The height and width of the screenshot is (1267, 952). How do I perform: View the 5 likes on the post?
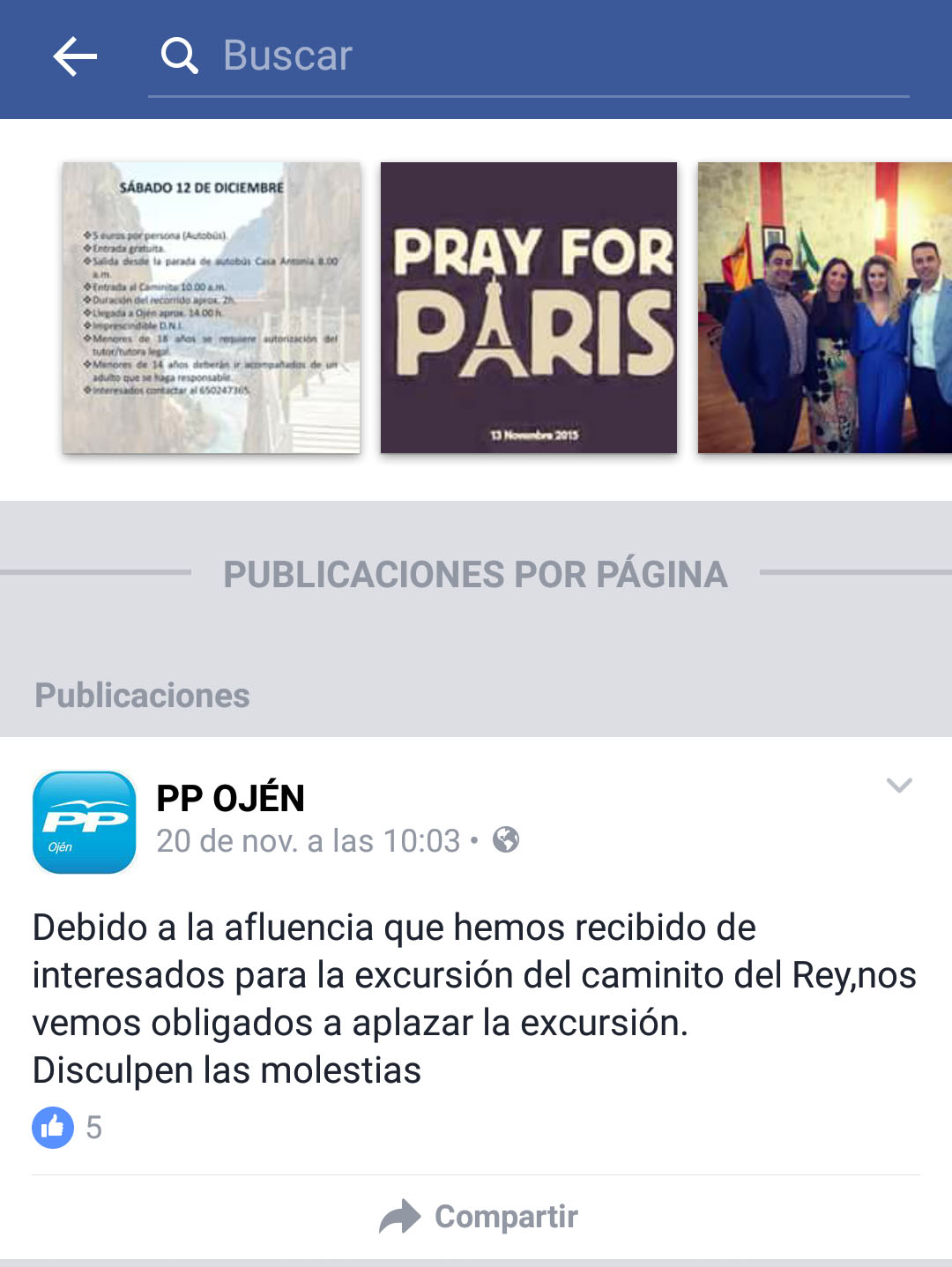pyautogui.click(x=68, y=1128)
